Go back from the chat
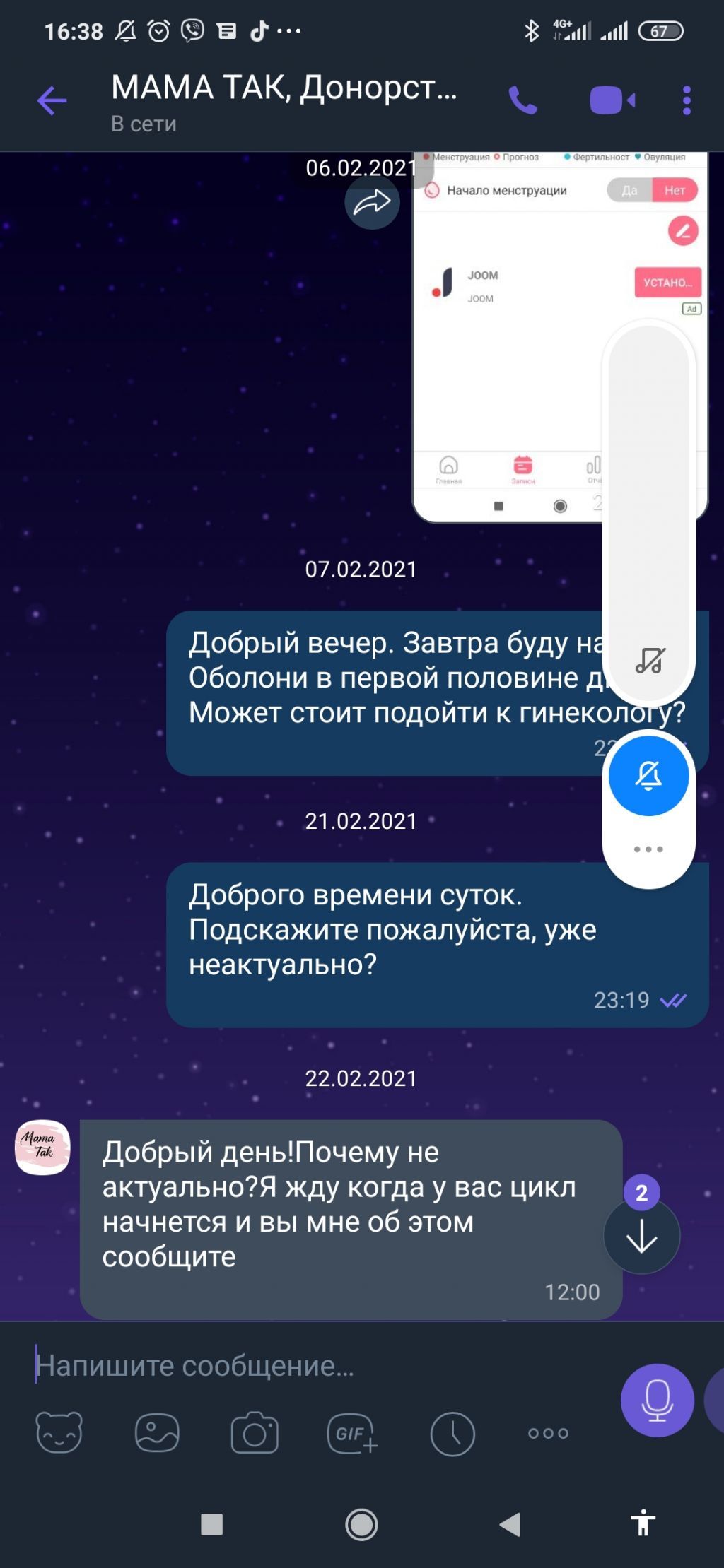The height and width of the screenshot is (1568, 724). 52,100
